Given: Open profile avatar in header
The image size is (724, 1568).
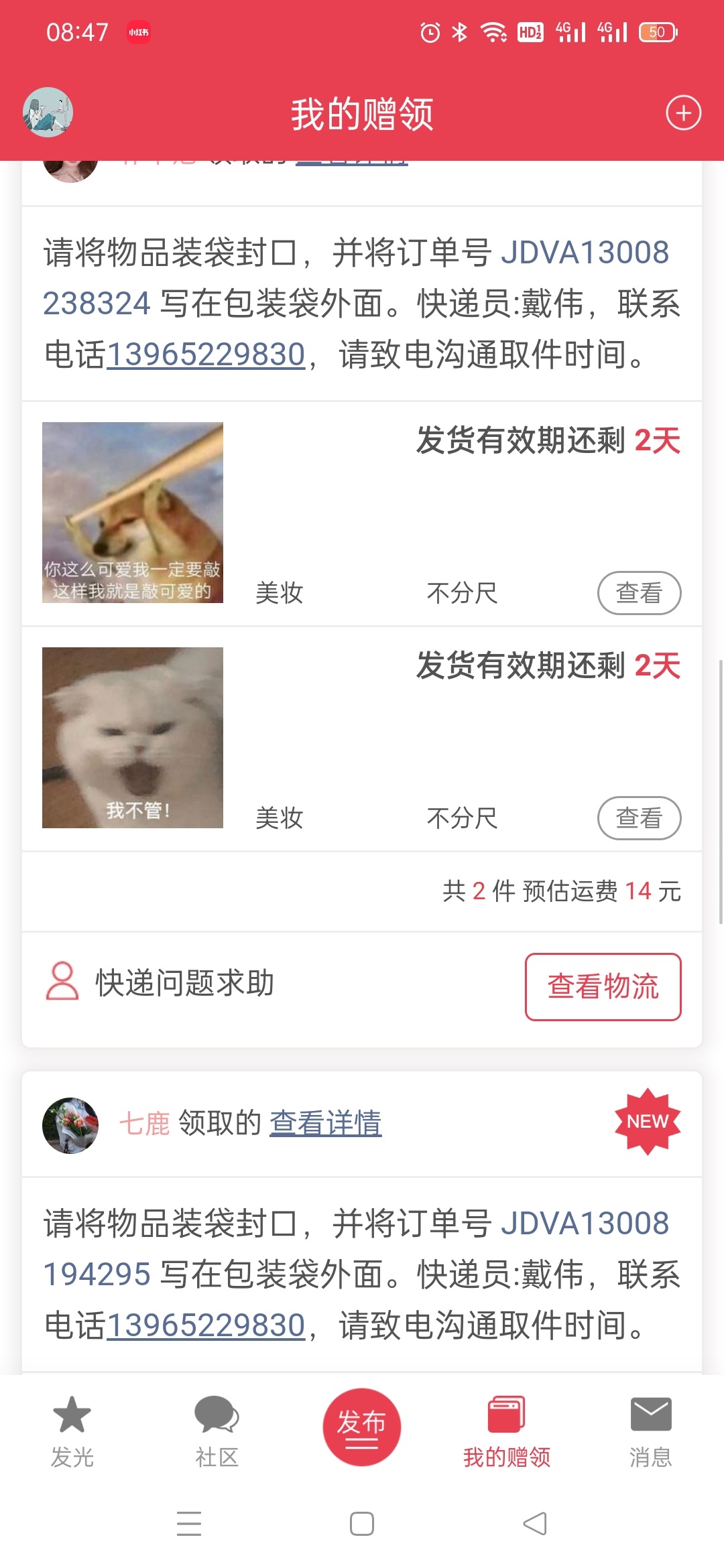Looking at the screenshot, I should [48, 113].
